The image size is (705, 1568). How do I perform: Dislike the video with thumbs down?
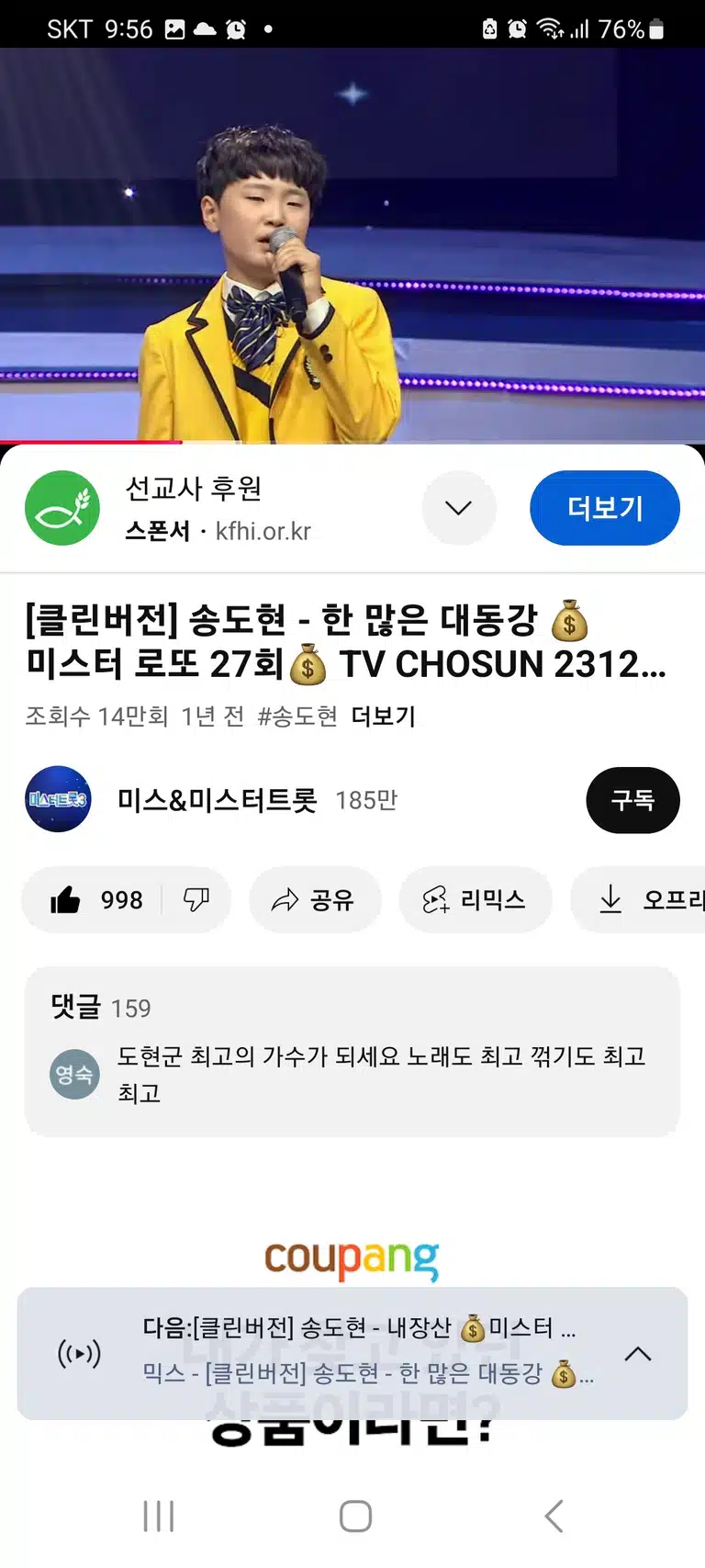tap(196, 899)
